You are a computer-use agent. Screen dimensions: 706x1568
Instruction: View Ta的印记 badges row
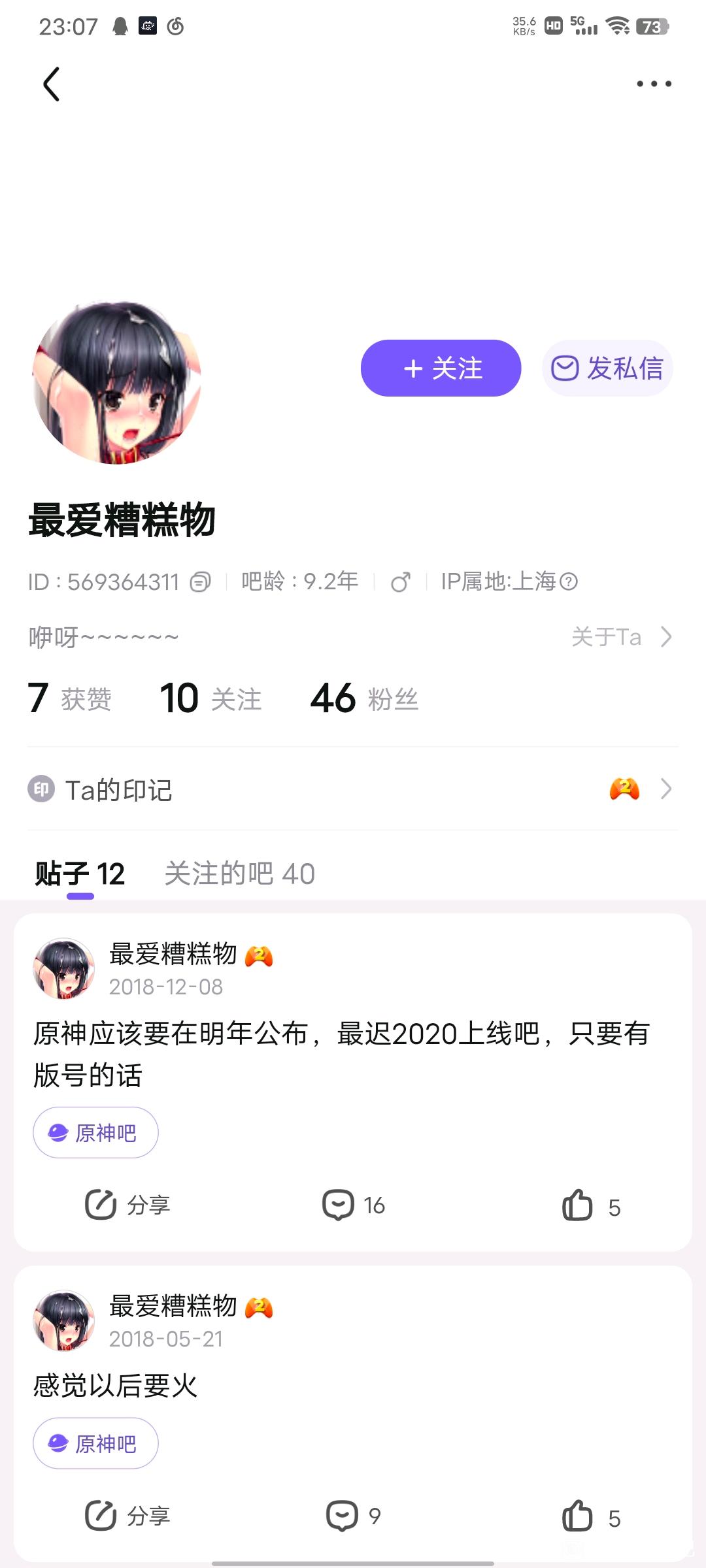[x=353, y=789]
